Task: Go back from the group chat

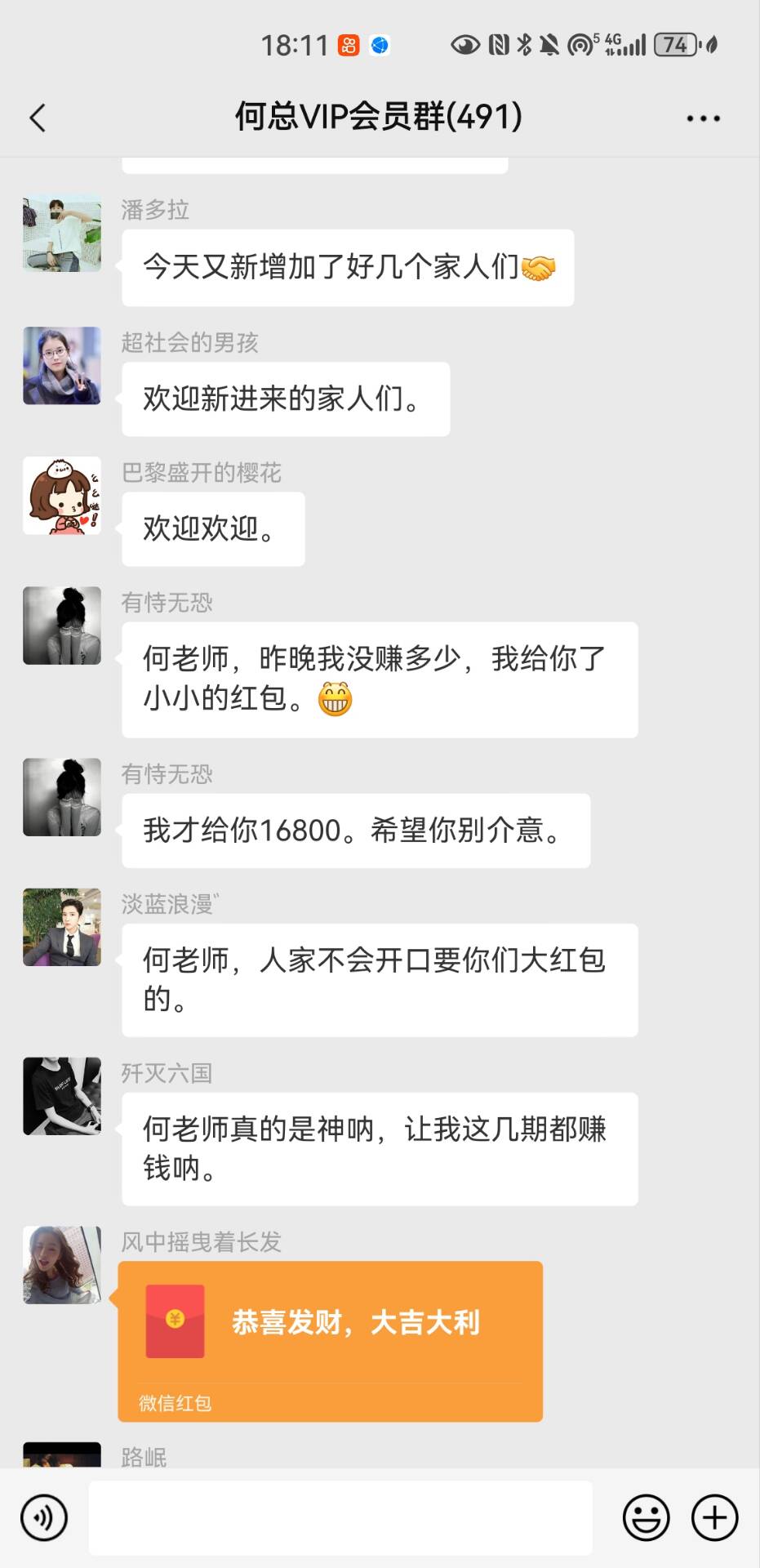Action: [38, 118]
